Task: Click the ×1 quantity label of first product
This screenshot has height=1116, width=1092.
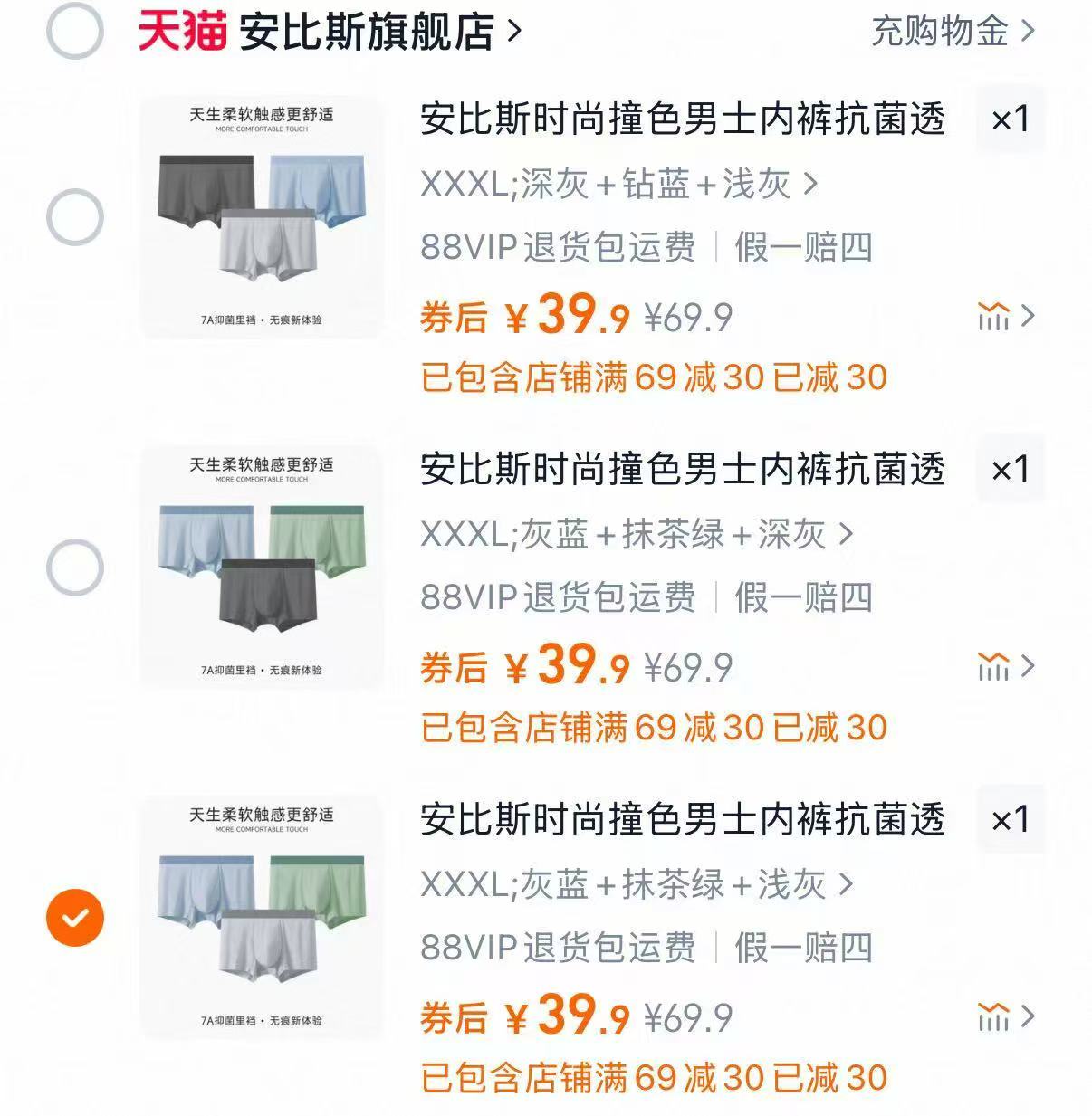Action: coord(1008,120)
